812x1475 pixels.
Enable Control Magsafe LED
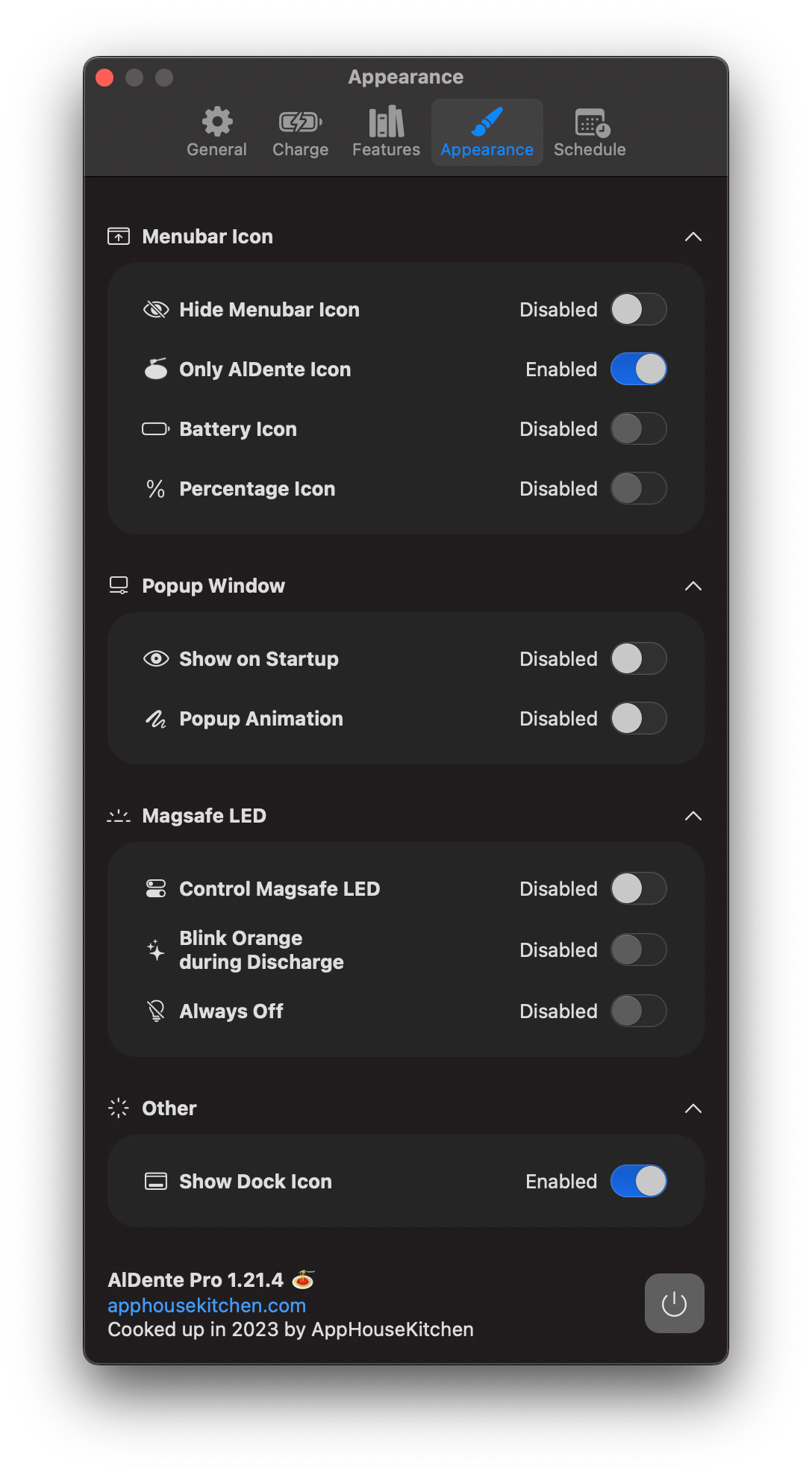638,888
